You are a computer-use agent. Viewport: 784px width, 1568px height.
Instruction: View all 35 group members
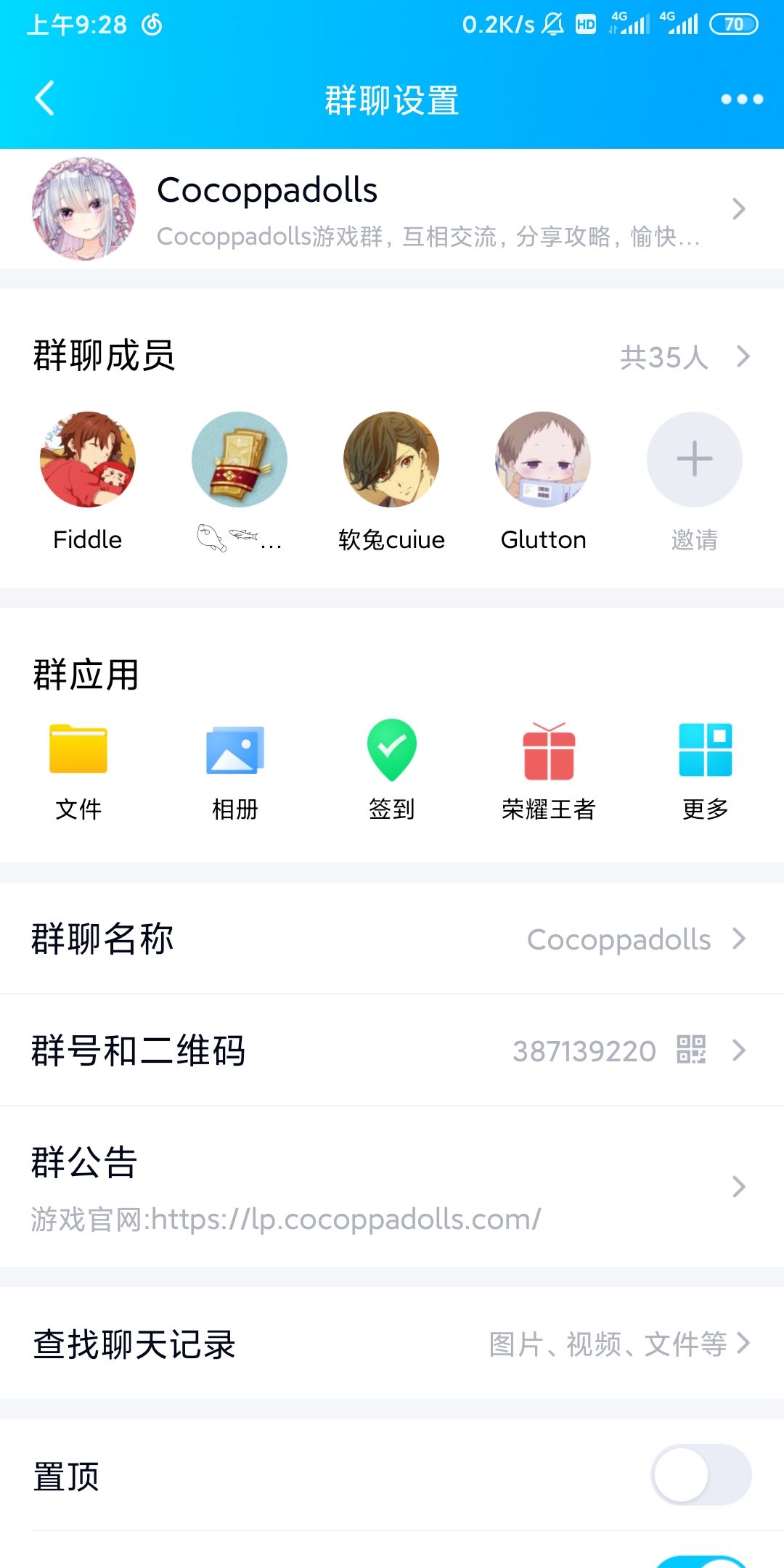coord(682,356)
